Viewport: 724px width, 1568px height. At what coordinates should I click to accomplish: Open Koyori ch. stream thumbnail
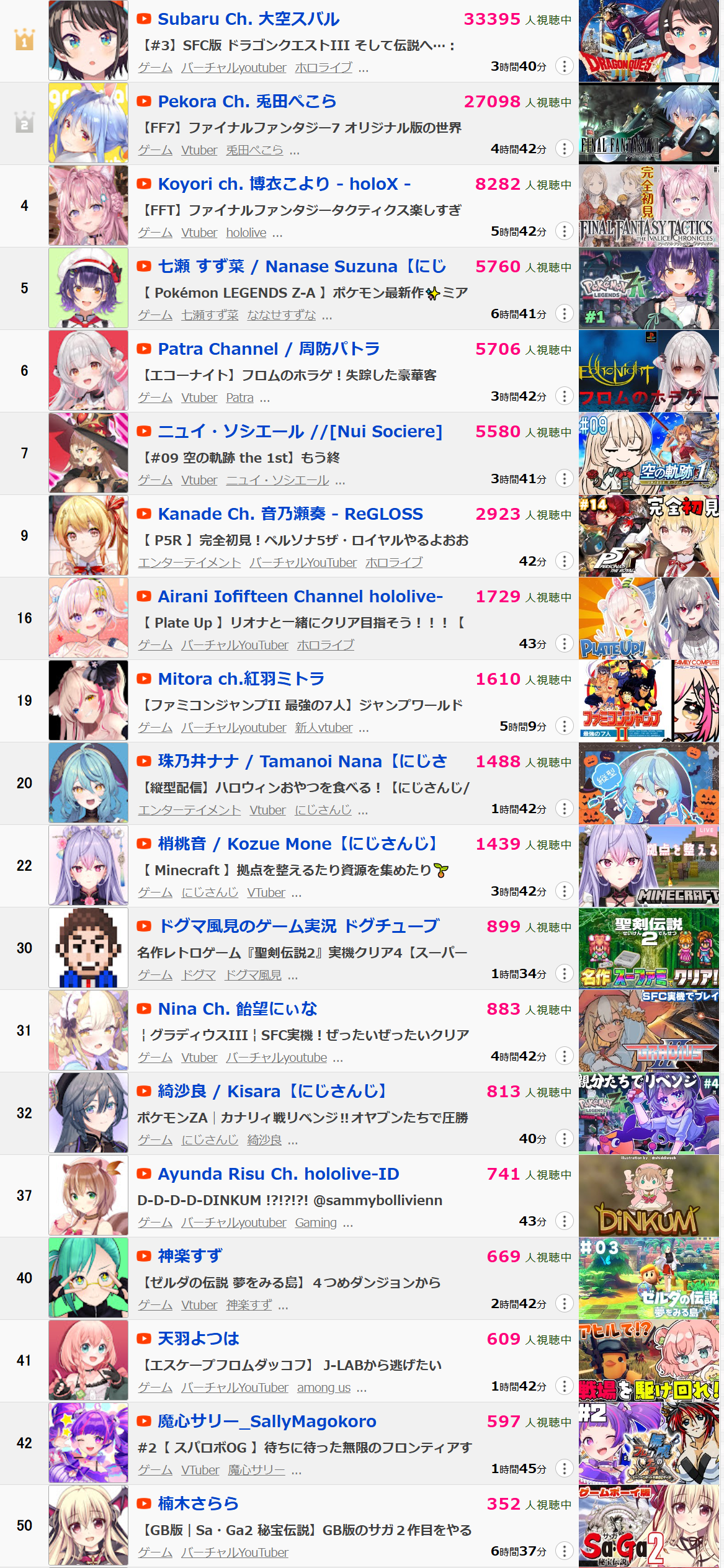pyautogui.click(x=649, y=206)
